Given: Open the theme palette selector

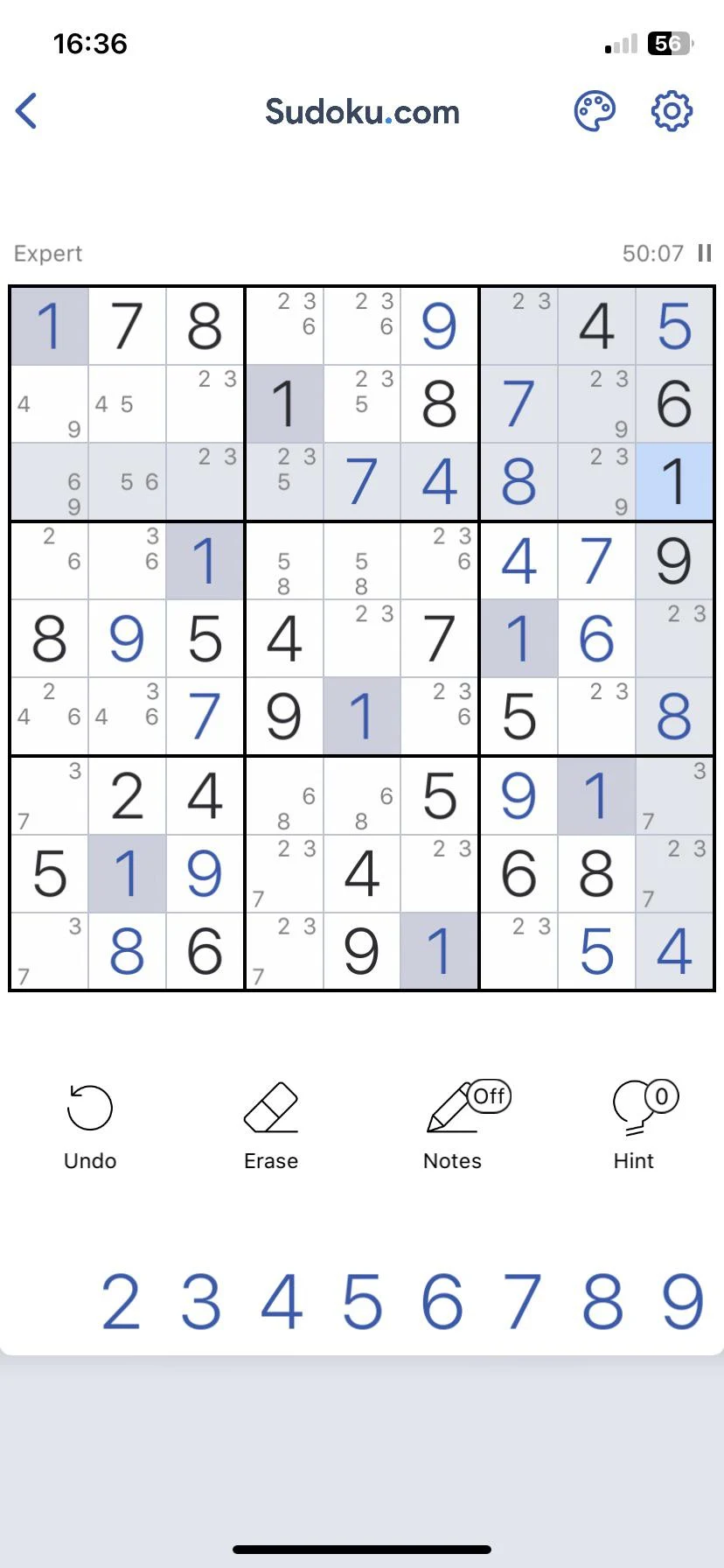Looking at the screenshot, I should 595,111.
